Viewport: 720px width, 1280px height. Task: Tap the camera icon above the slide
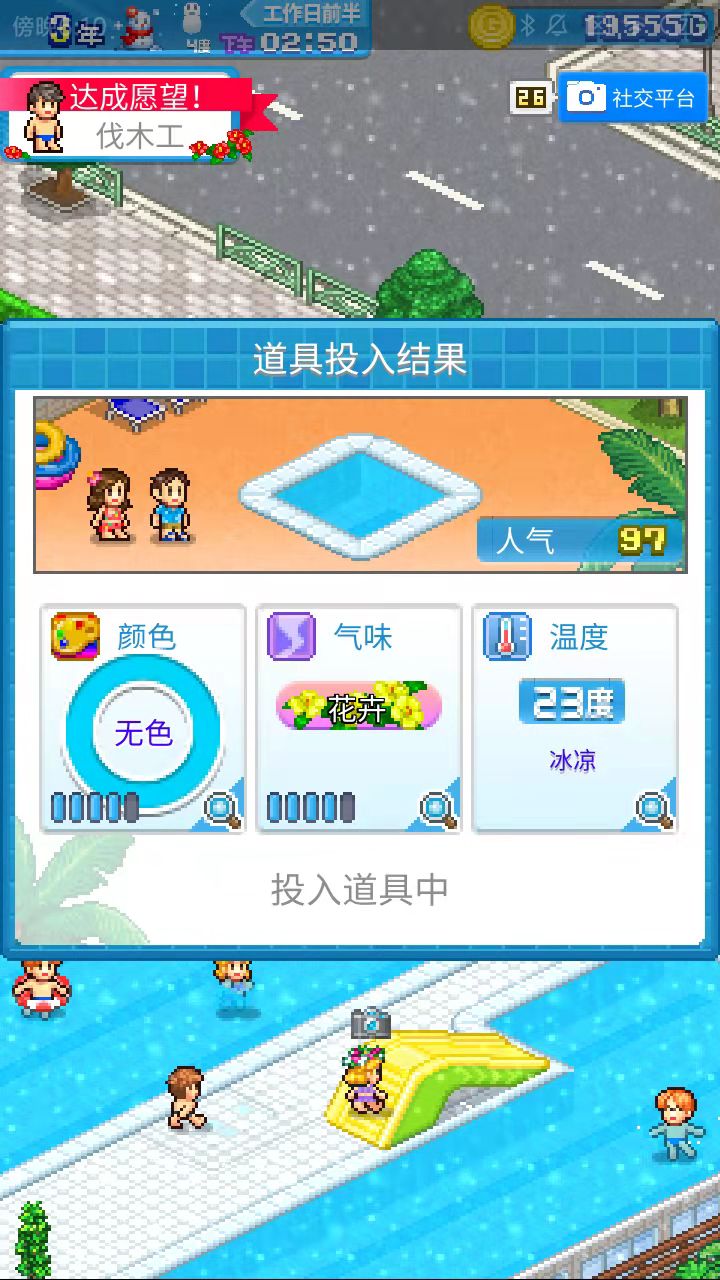click(x=370, y=1022)
